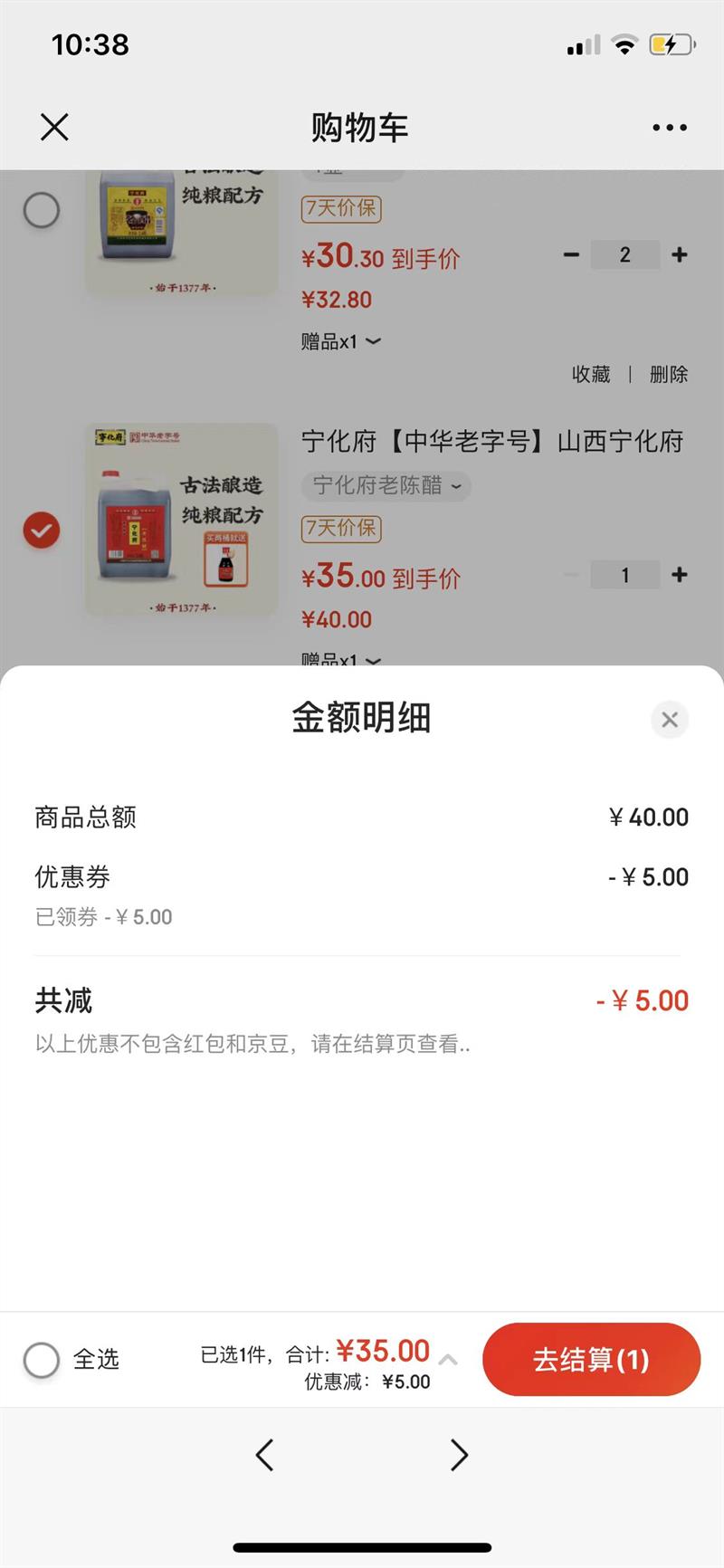Image resolution: width=724 pixels, height=1568 pixels.
Task: Increase quantity of the ¥35.00 item
Action: [680, 575]
